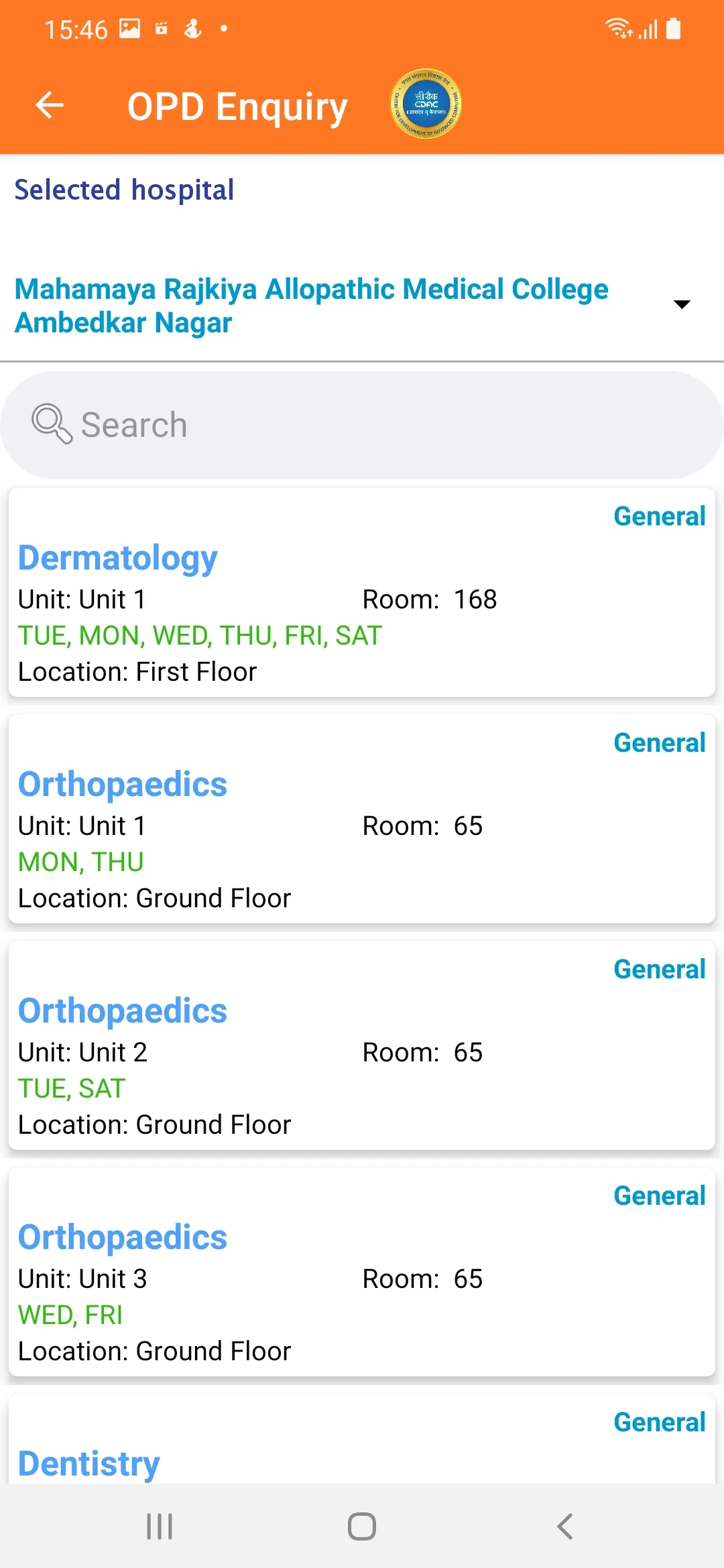724x1568 pixels.
Task: Open the Orthopaedics Unit 1 card
Action: pyautogui.click(x=362, y=820)
